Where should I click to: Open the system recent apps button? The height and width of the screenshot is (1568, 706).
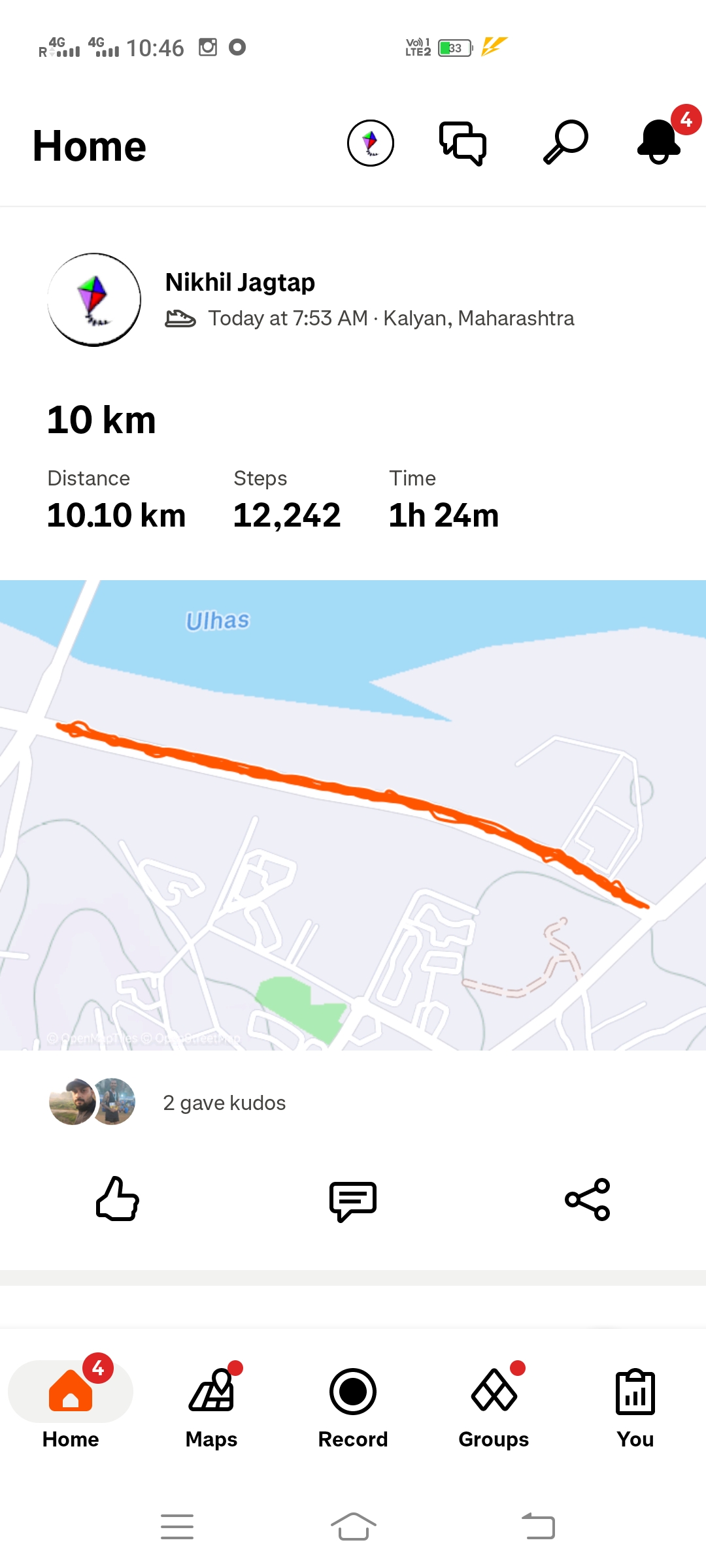tap(177, 1527)
